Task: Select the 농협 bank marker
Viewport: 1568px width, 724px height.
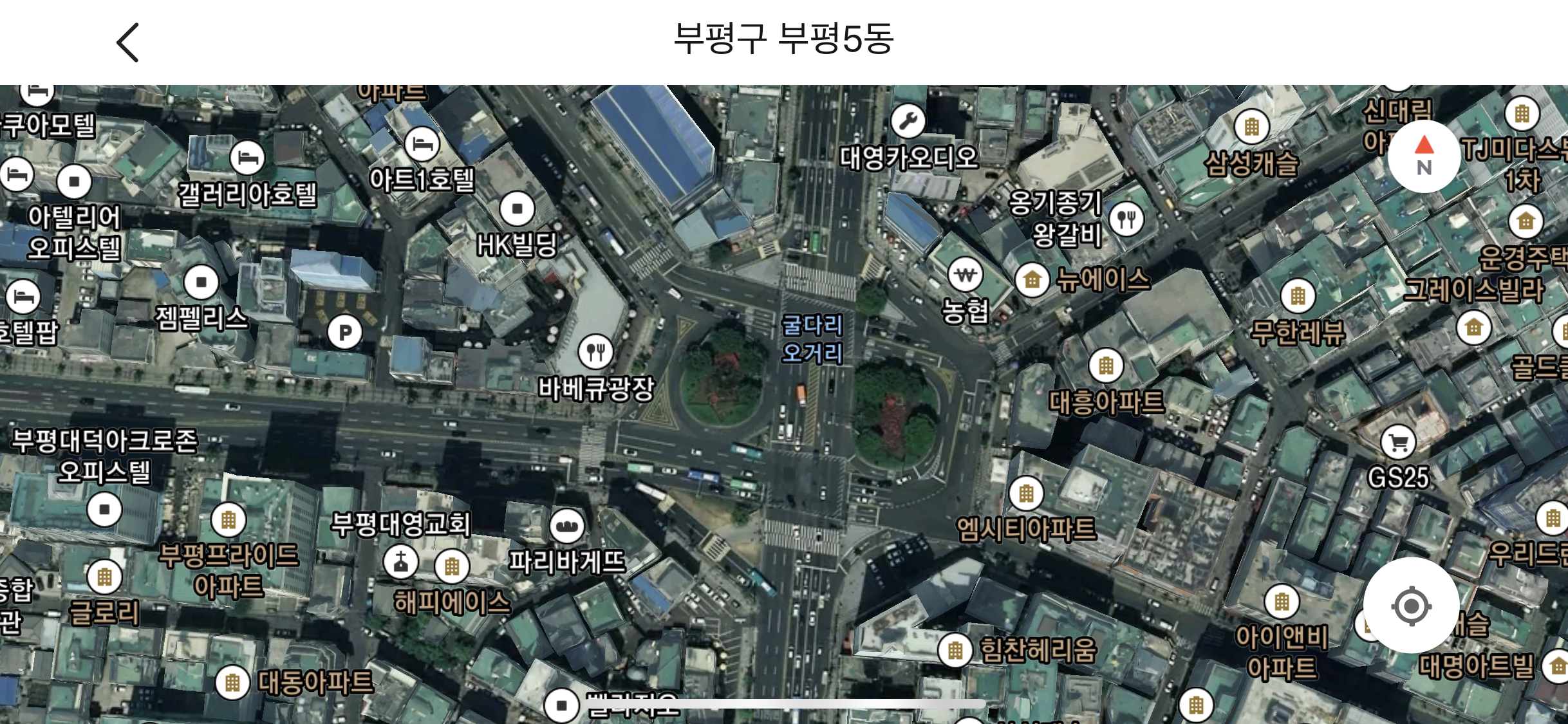Action: click(966, 275)
